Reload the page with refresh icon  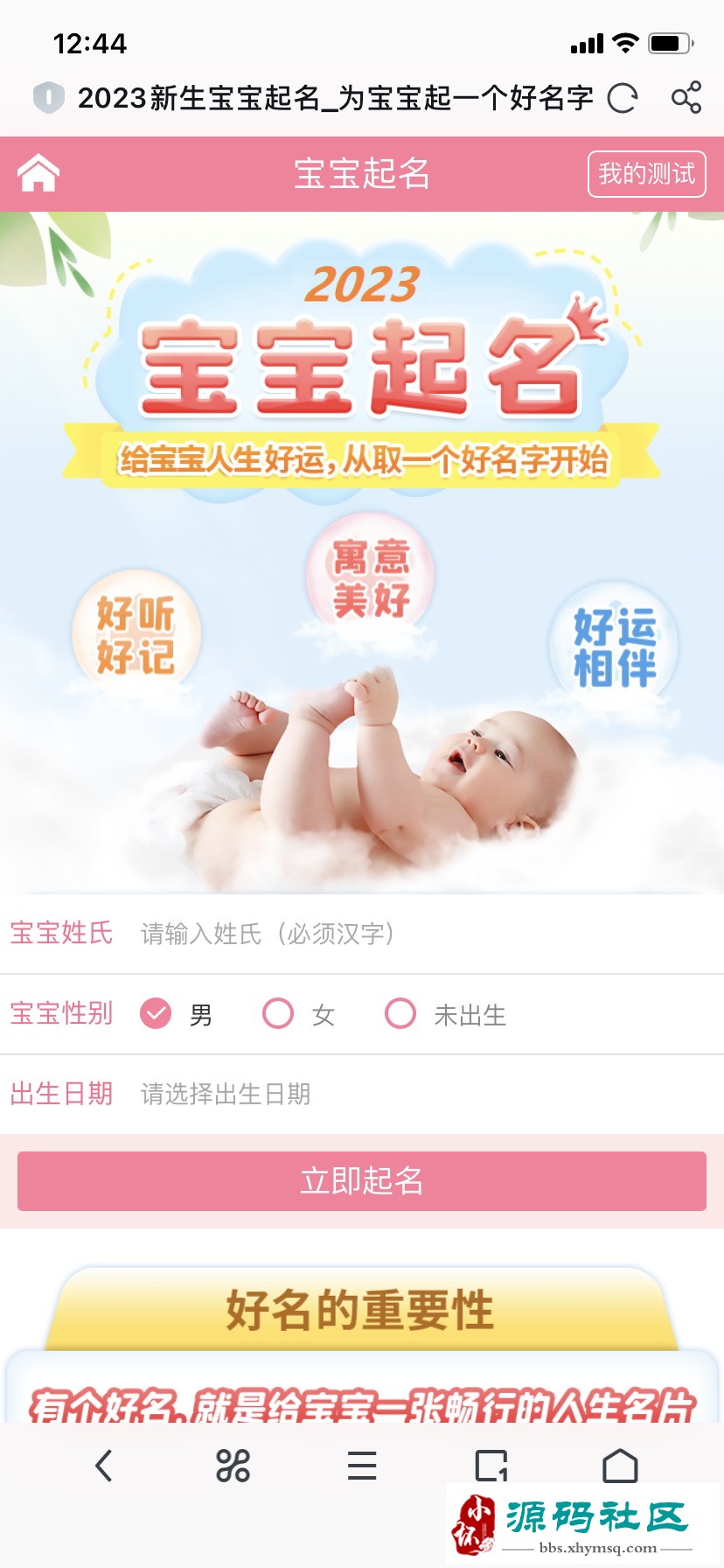pos(623,98)
